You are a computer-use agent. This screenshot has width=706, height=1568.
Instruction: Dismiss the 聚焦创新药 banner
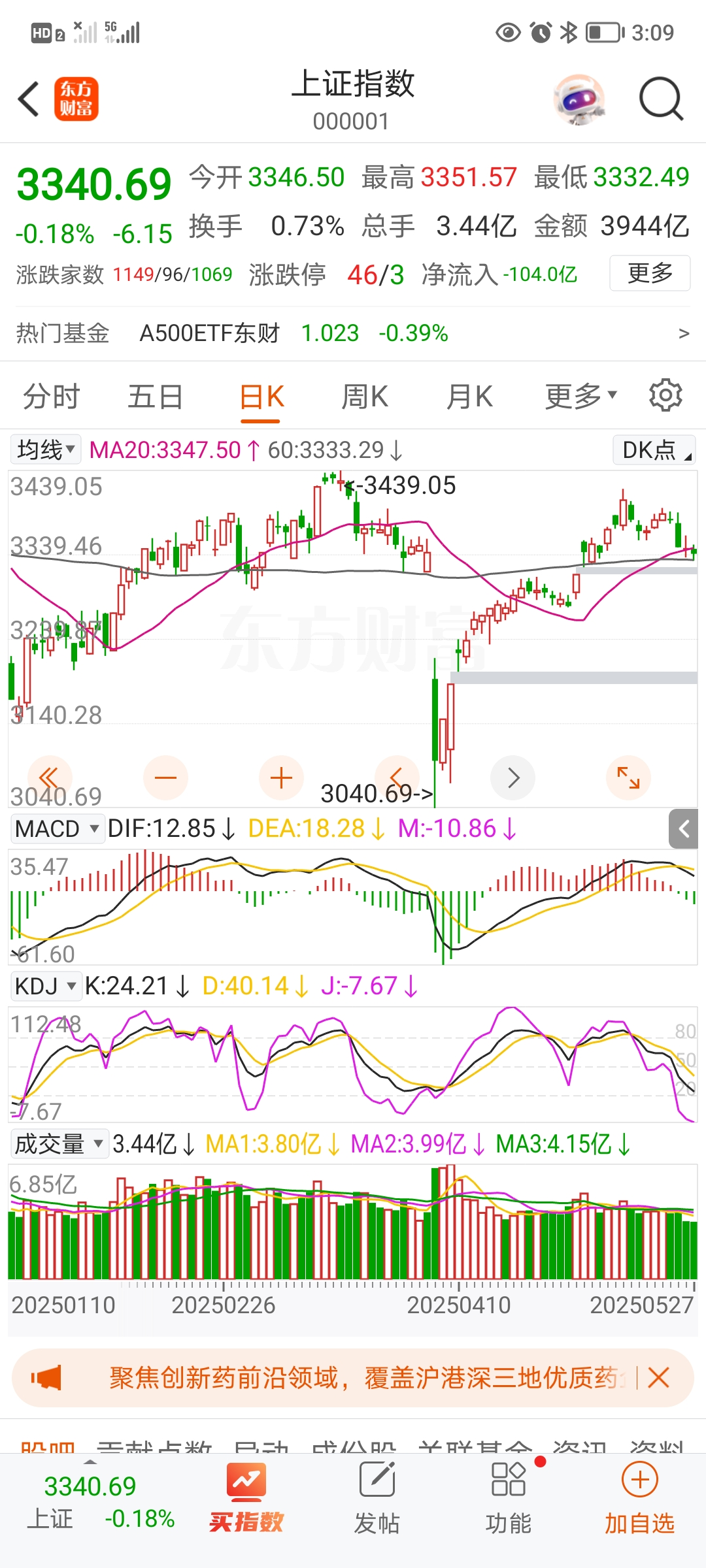click(658, 1378)
